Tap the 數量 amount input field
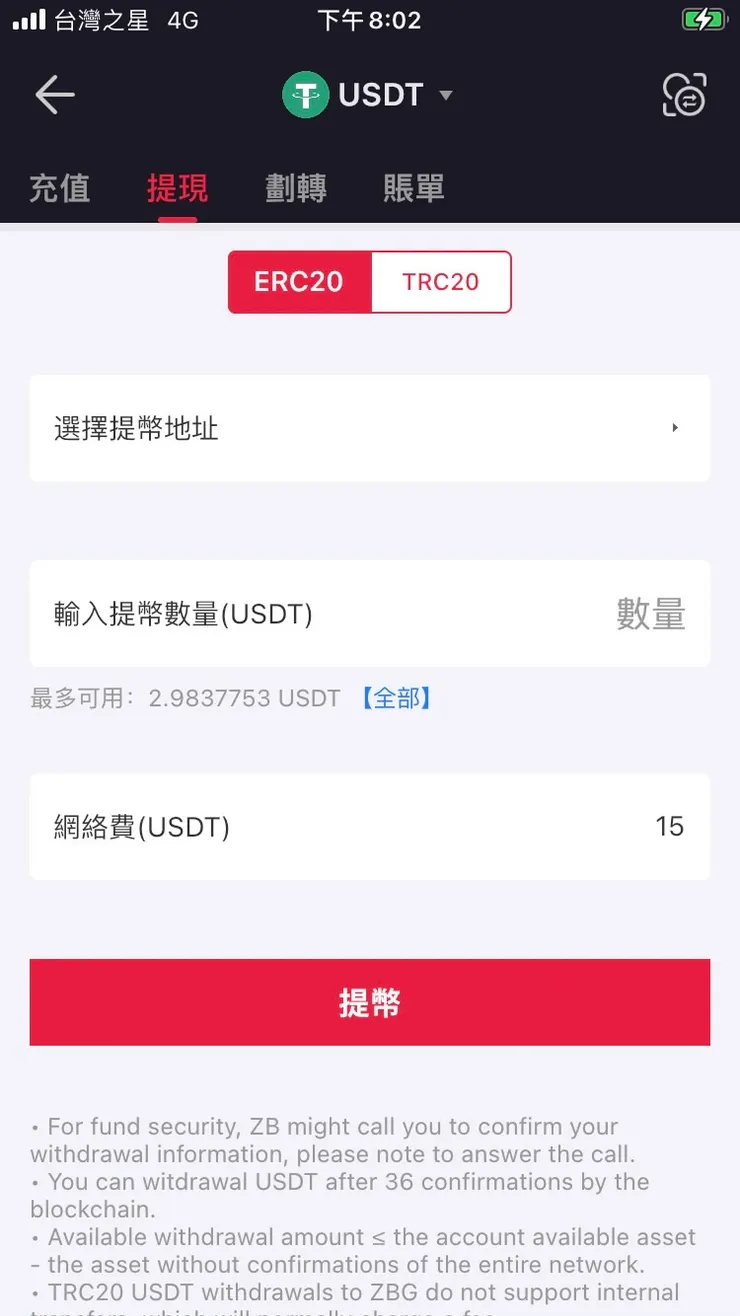This screenshot has width=740, height=1316. [651, 614]
